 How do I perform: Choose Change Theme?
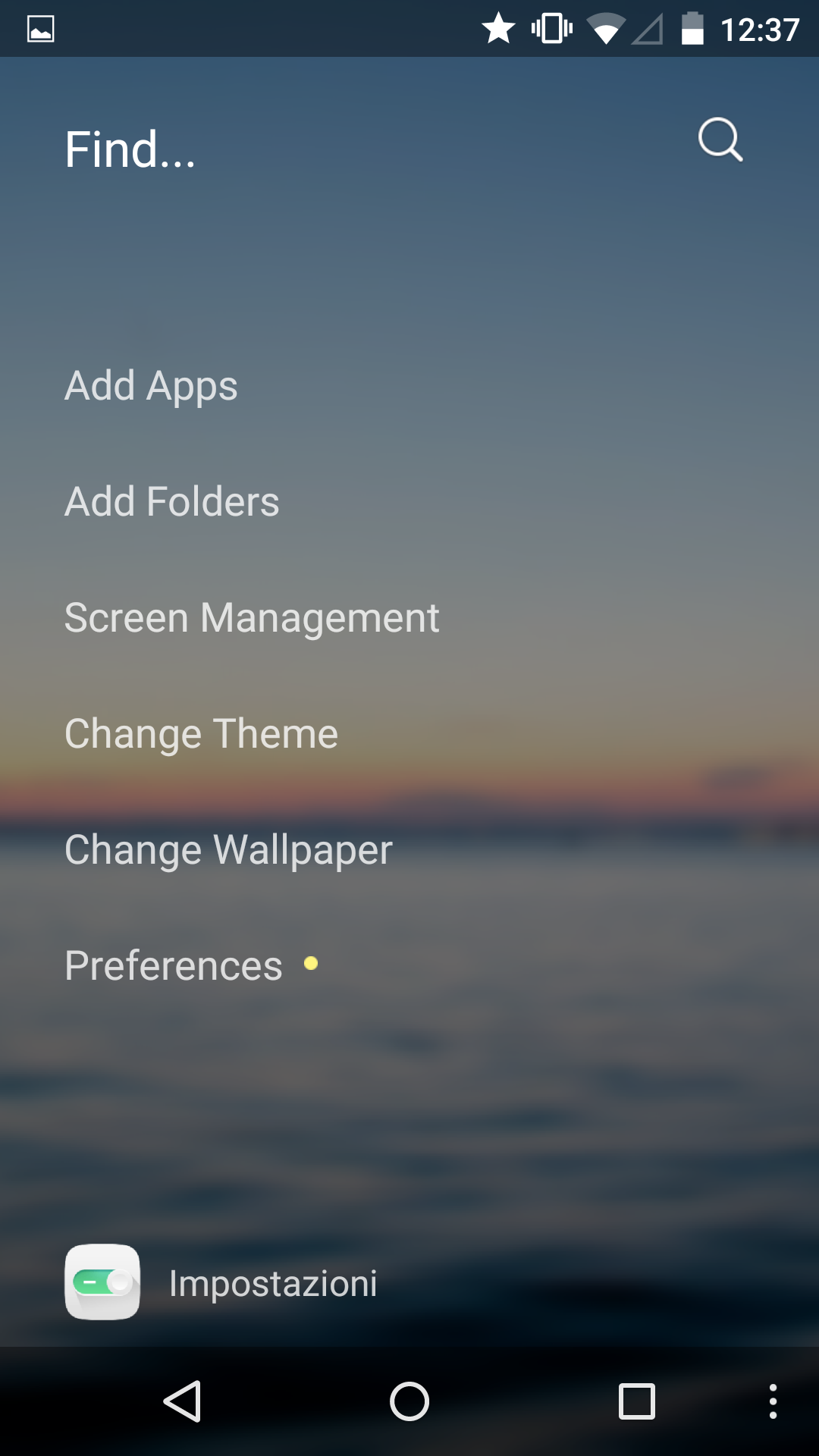tap(201, 735)
